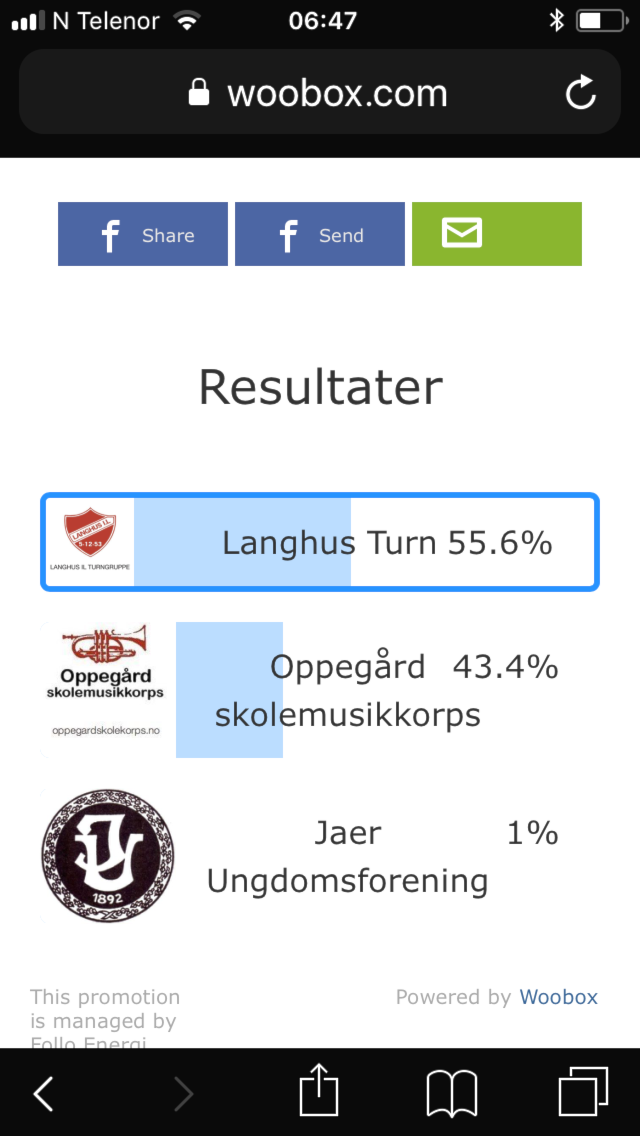640x1136 pixels.
Task: Tap the Facebook Send button
Action: [320, 234]
